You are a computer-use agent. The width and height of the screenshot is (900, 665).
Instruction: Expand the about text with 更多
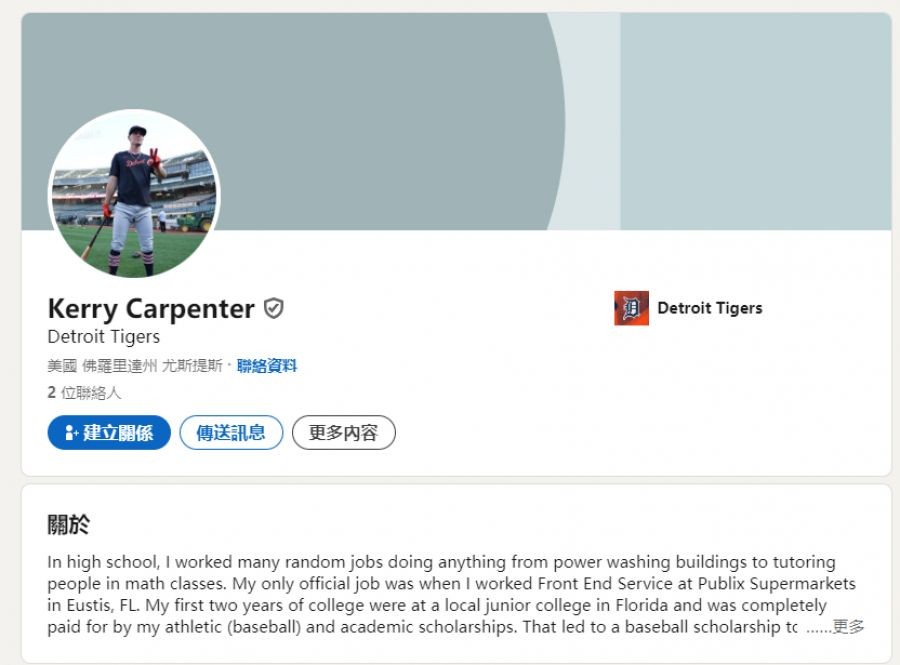[x=848, y=627]
